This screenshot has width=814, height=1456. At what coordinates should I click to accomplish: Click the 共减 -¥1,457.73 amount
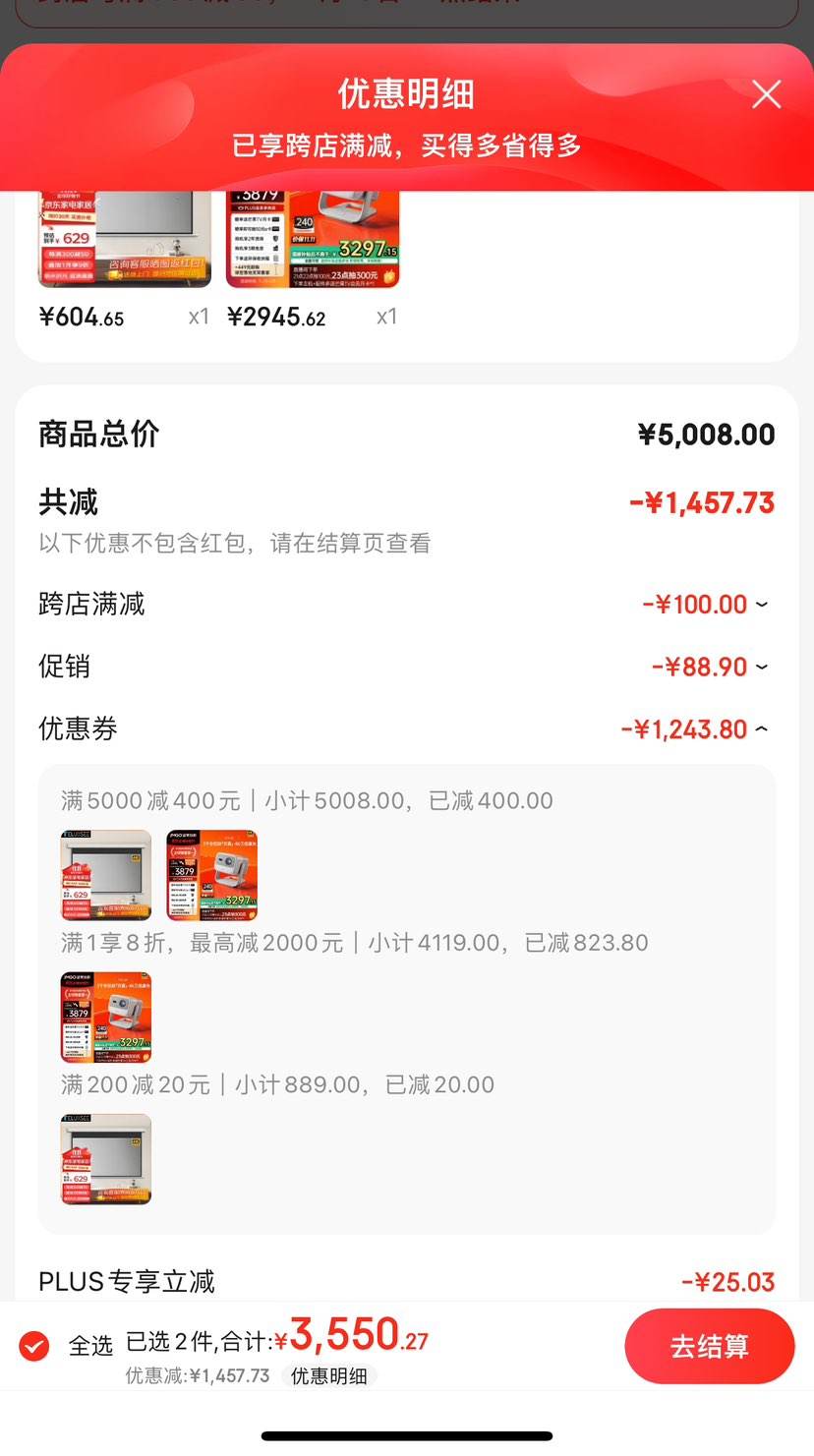pos(701,502)
